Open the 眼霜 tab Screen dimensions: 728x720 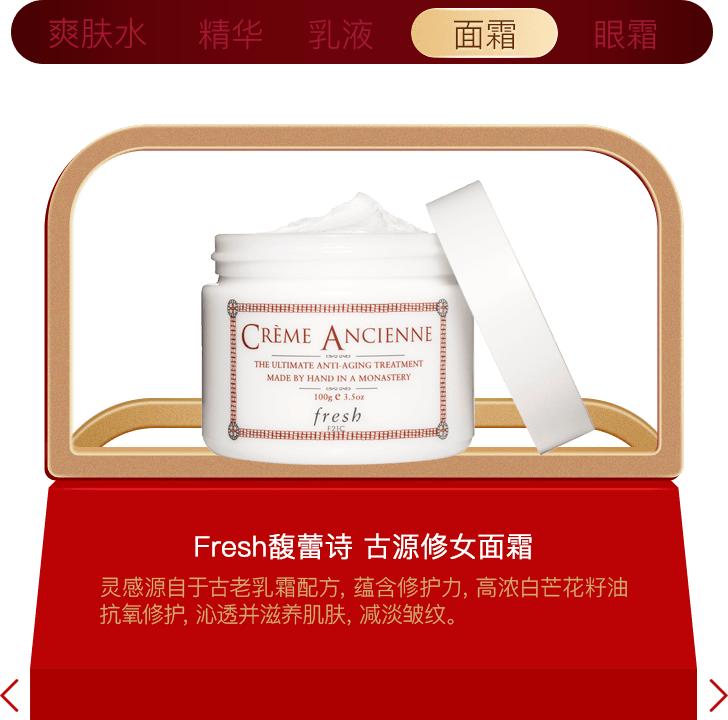[x=625, y=34]
